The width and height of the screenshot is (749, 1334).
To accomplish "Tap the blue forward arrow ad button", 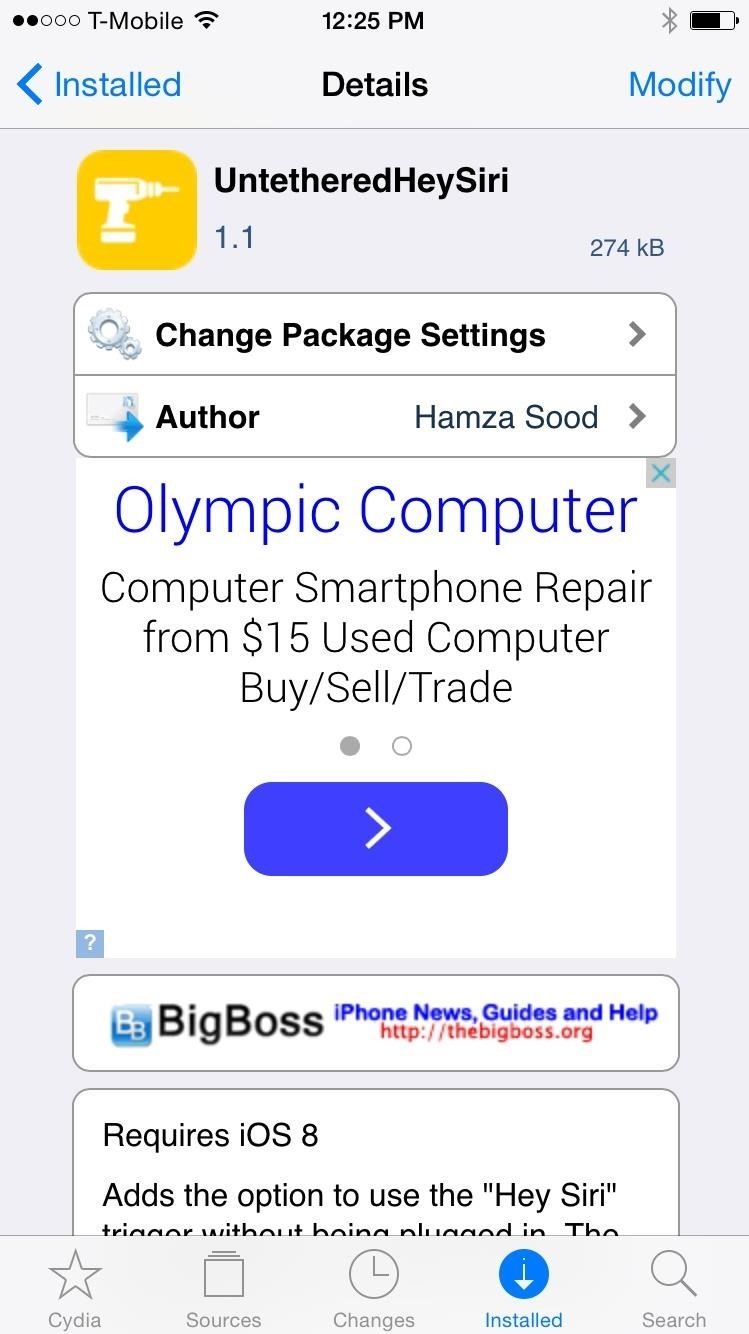I will [x=375, y=828].
